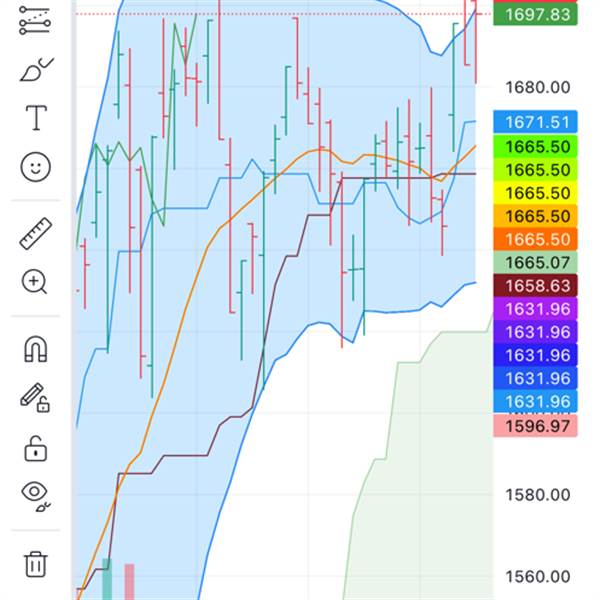Choose the text annotation tool

(36, 118)
